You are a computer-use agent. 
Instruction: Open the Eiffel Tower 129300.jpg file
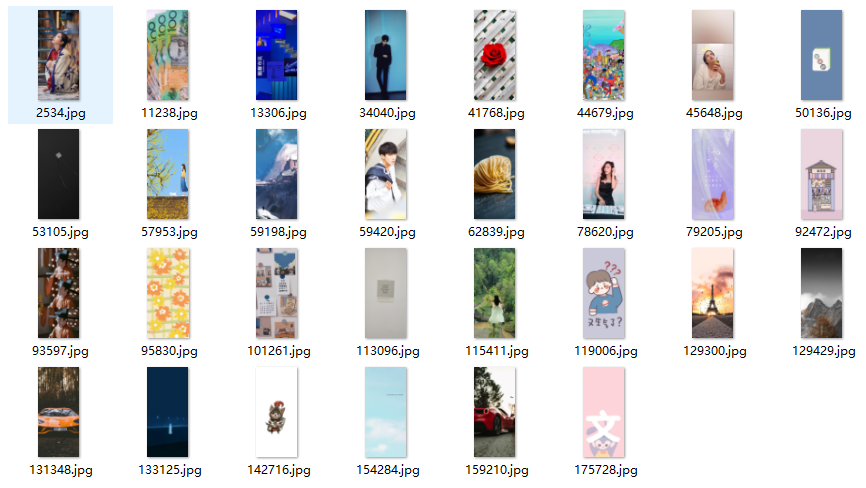coord(713,293)
